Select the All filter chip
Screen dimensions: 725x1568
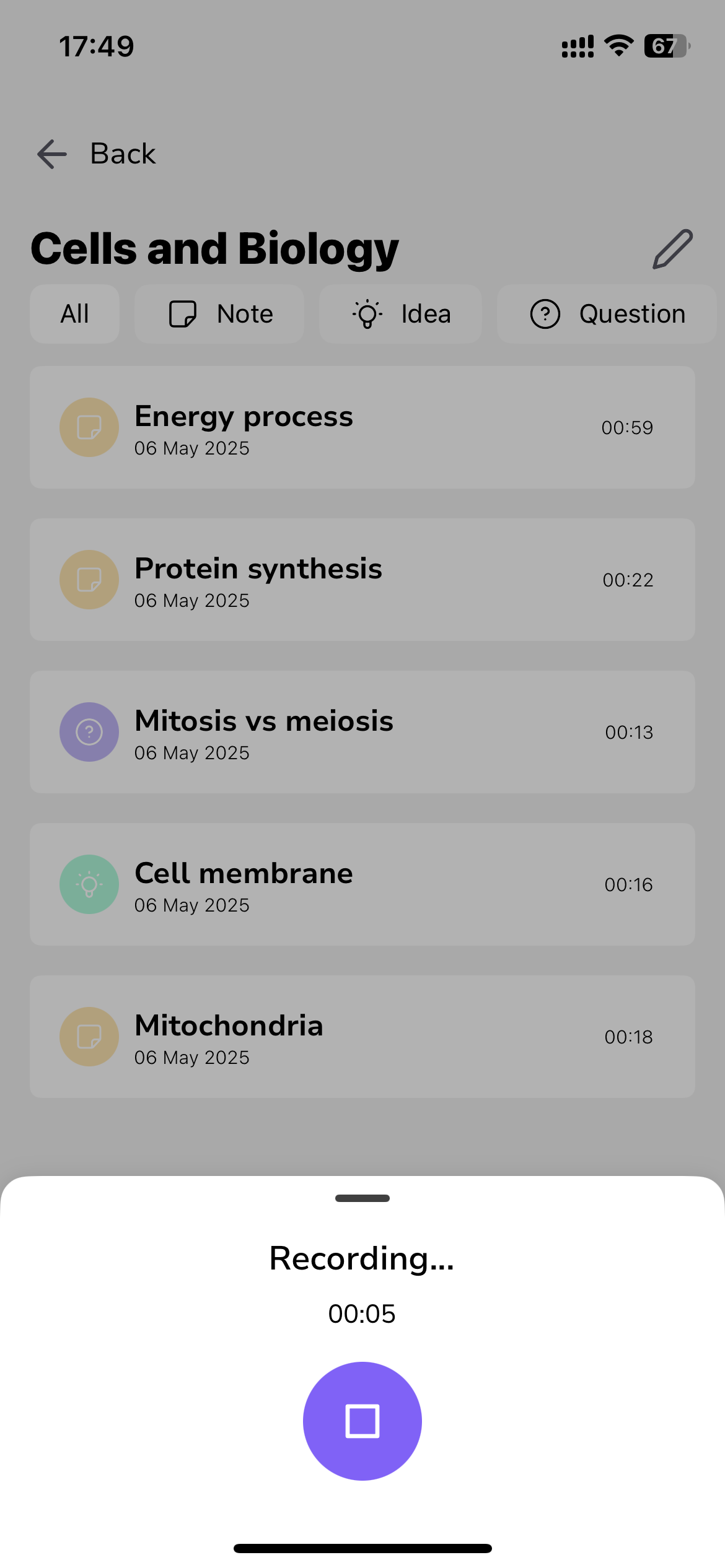pyautogui.click(x=74, y=314)
